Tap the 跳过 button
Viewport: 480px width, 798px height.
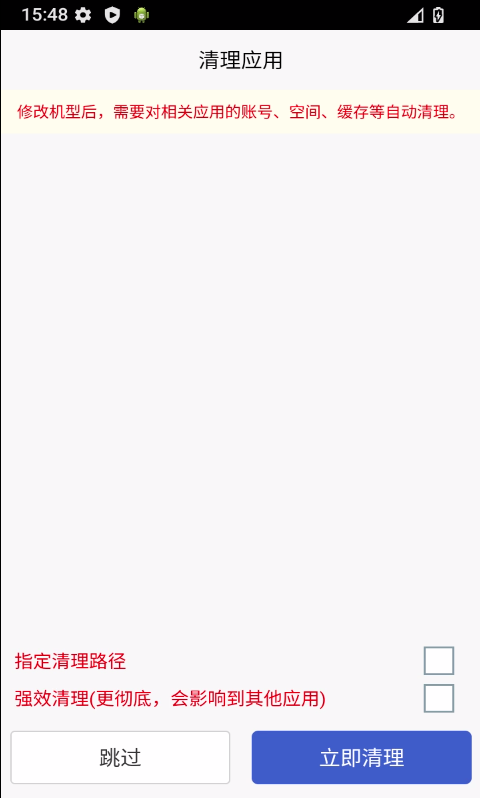pyautogui.click(x=120, y=757)
